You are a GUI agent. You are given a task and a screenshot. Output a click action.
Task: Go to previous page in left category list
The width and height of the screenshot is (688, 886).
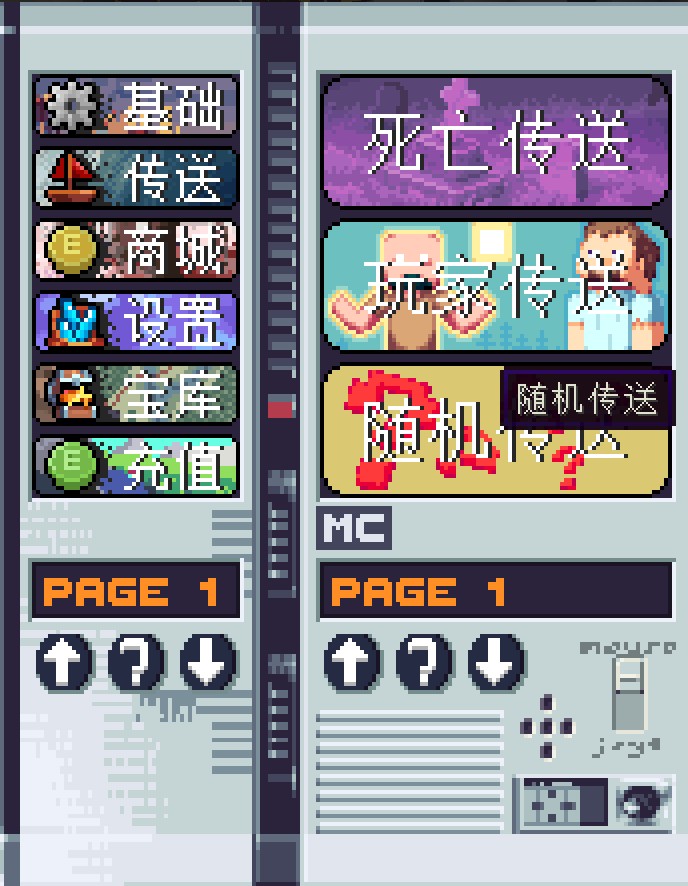click(65, 662)
